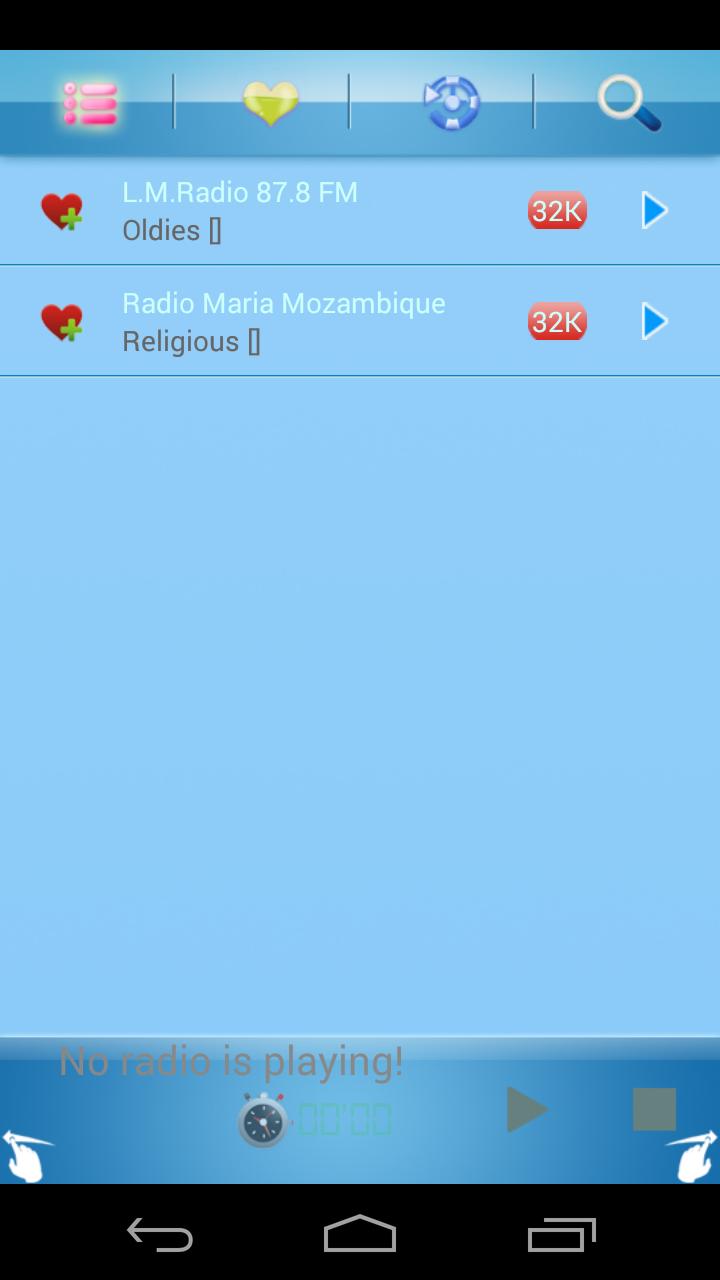Open the favorites heart tab
Screen dimensions: 720x1280
270,103
